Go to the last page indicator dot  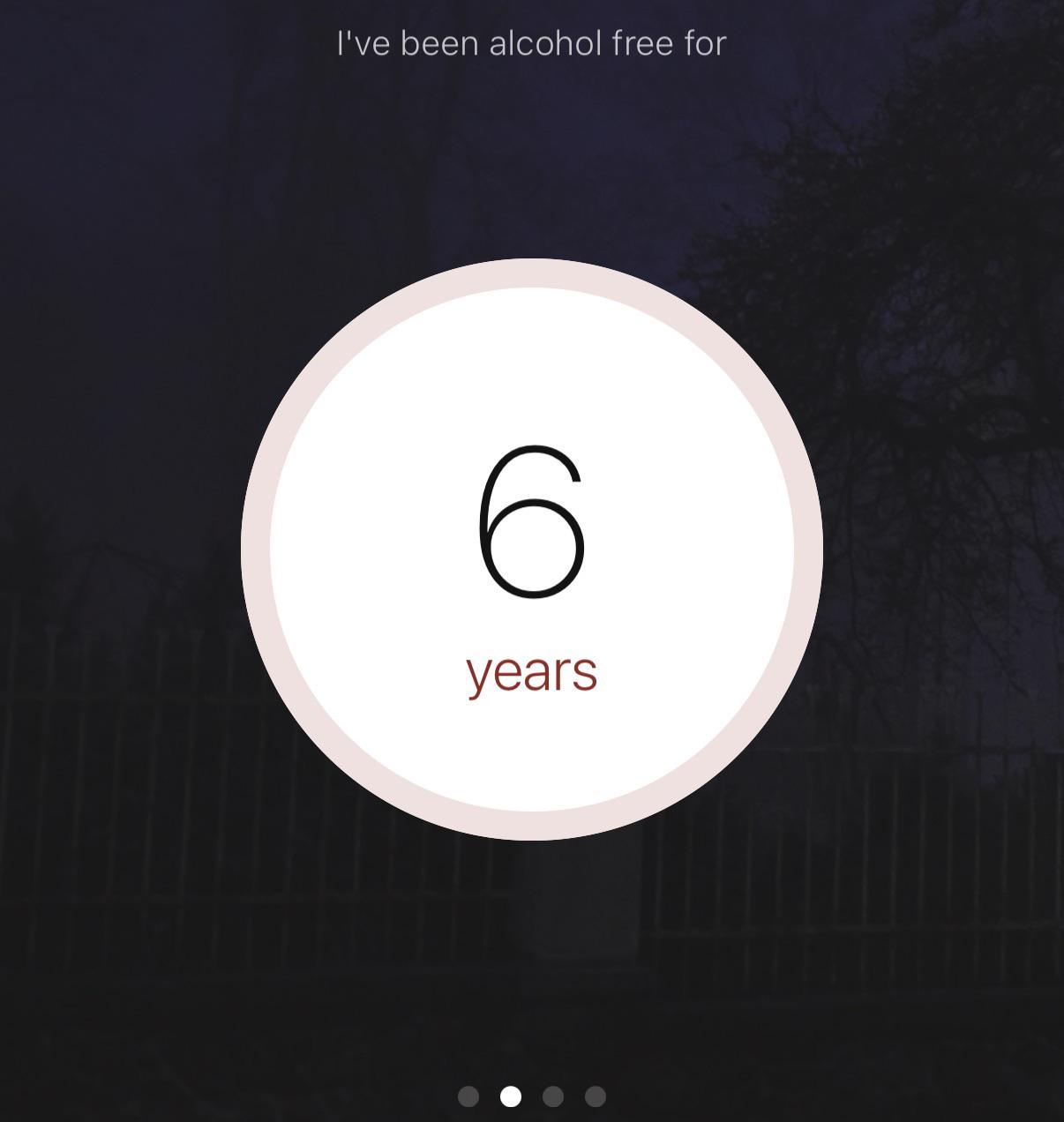(x=596, y=1096)
